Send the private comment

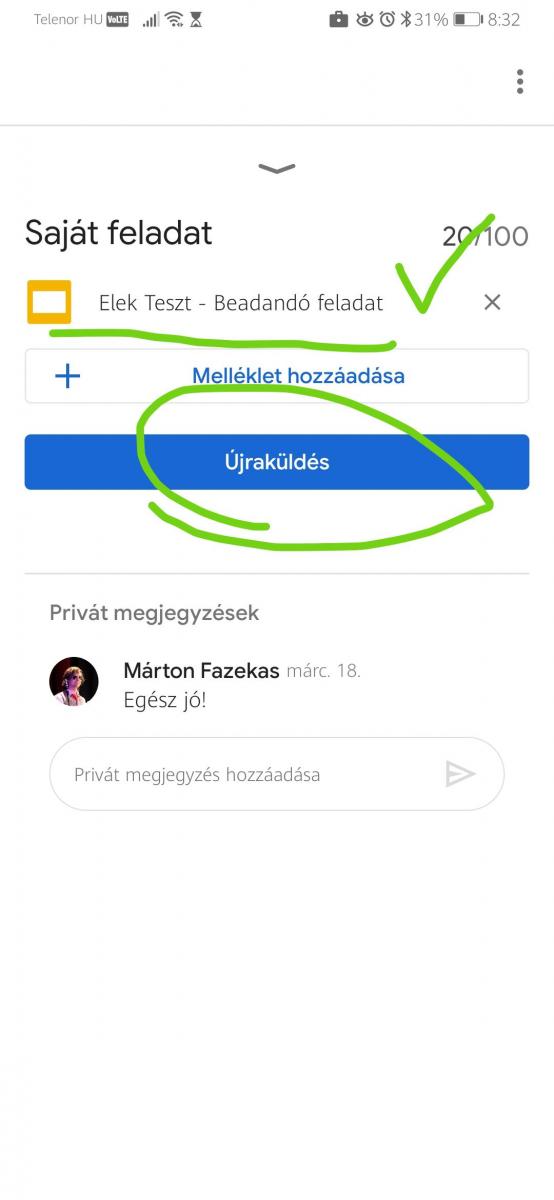click(x=460, y=774)
